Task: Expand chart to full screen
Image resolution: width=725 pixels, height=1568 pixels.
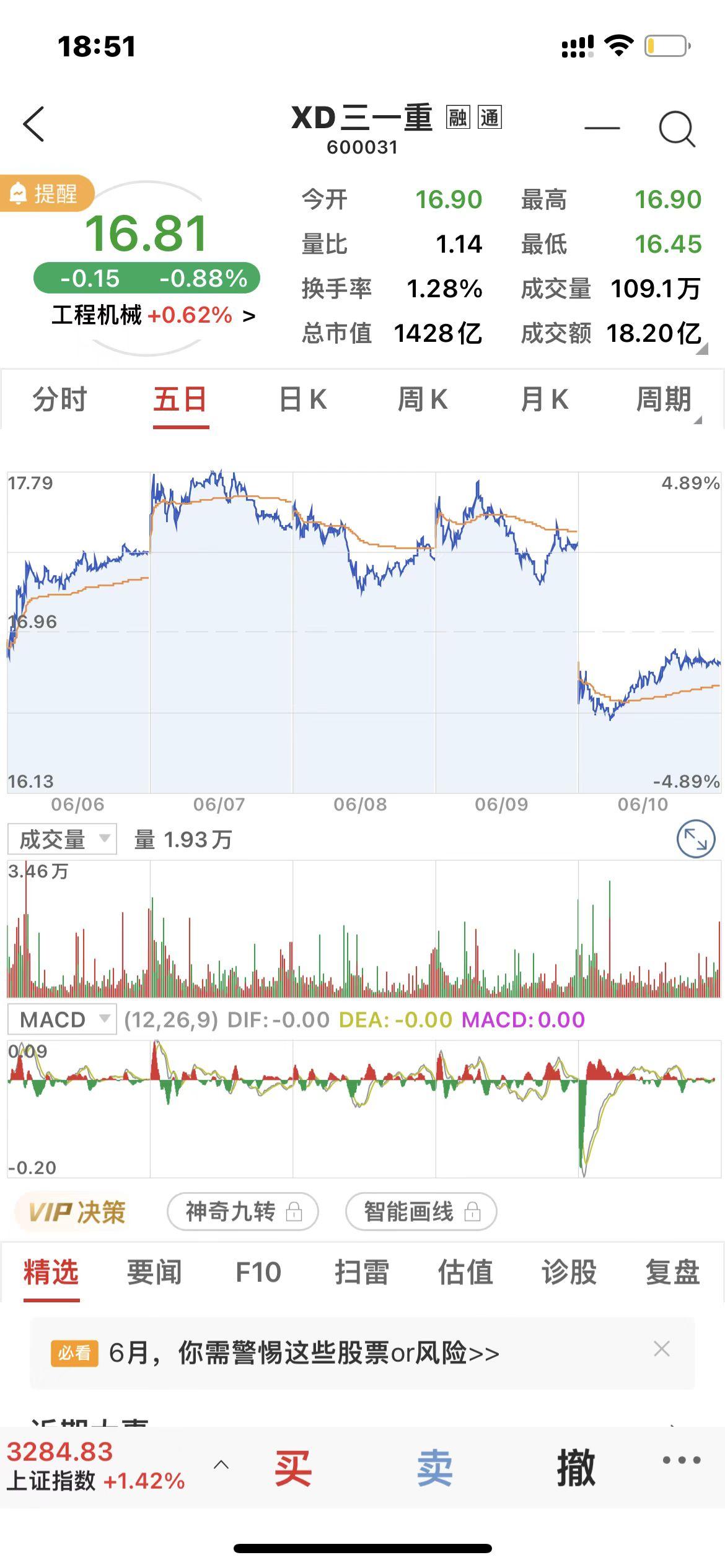Action: pos(695,840)
